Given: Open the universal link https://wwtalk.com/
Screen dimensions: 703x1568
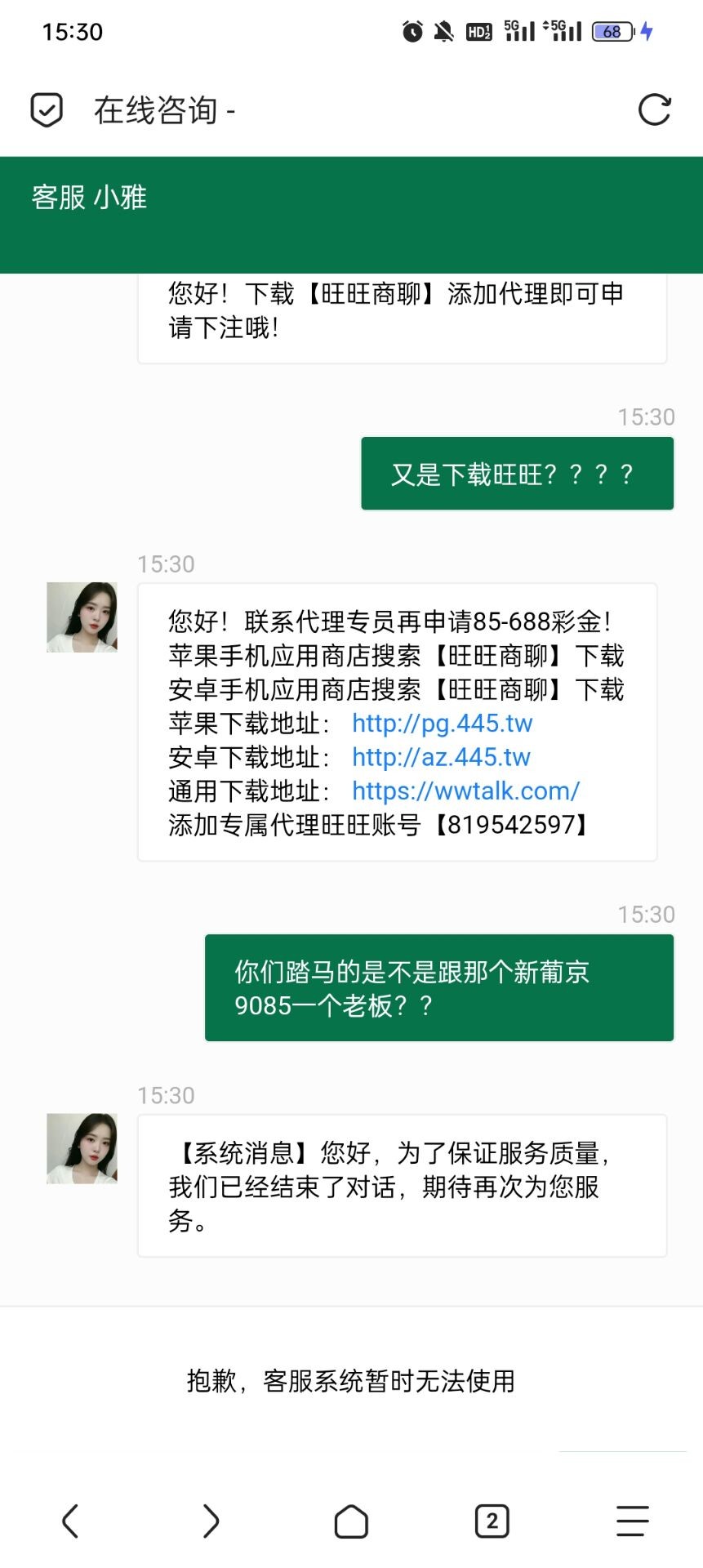Looking at the screenshot, I should 464,791.
